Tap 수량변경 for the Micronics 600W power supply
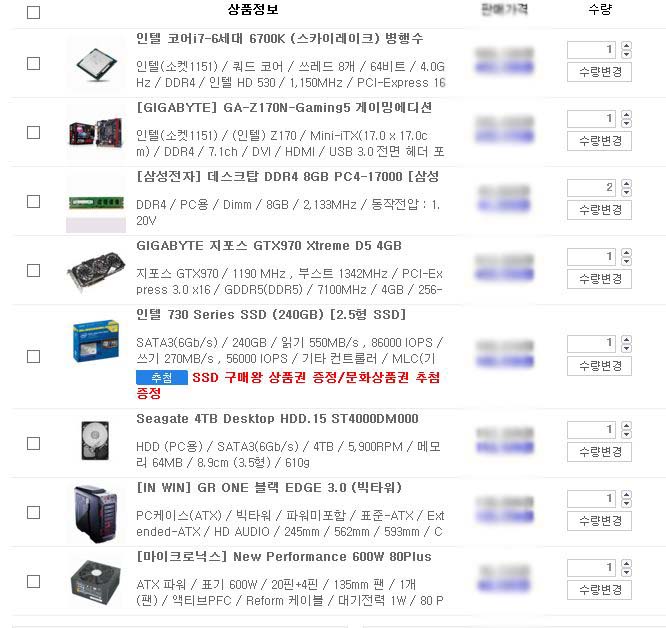 pos(599,590)
